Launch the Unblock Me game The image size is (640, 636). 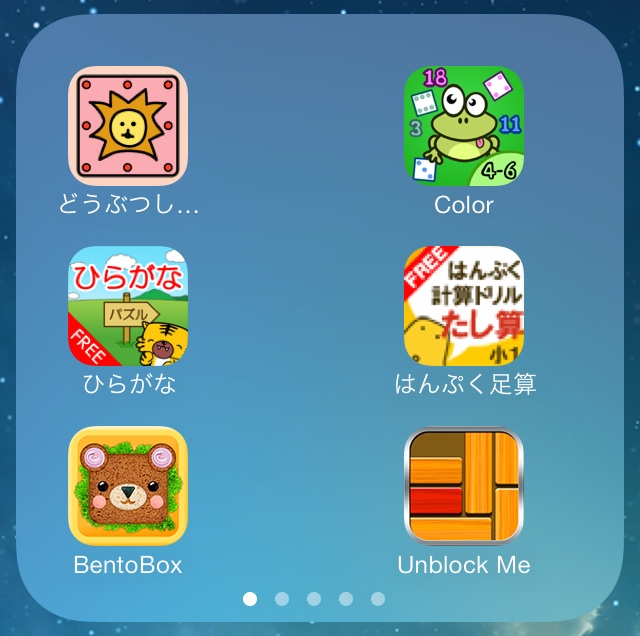point(464,487)
